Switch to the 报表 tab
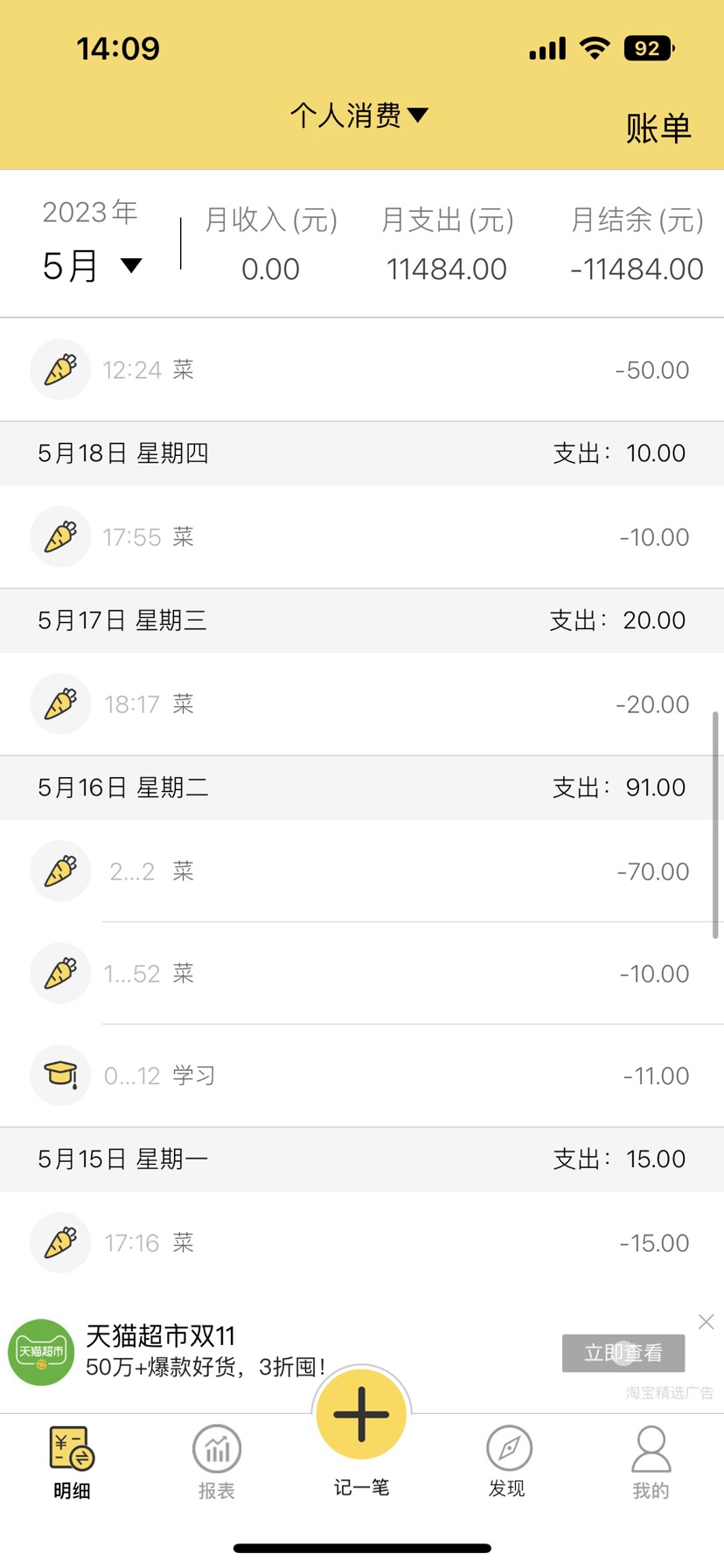The height and width of the screenshot is (1568, 724). click(x=217, y=1463)
